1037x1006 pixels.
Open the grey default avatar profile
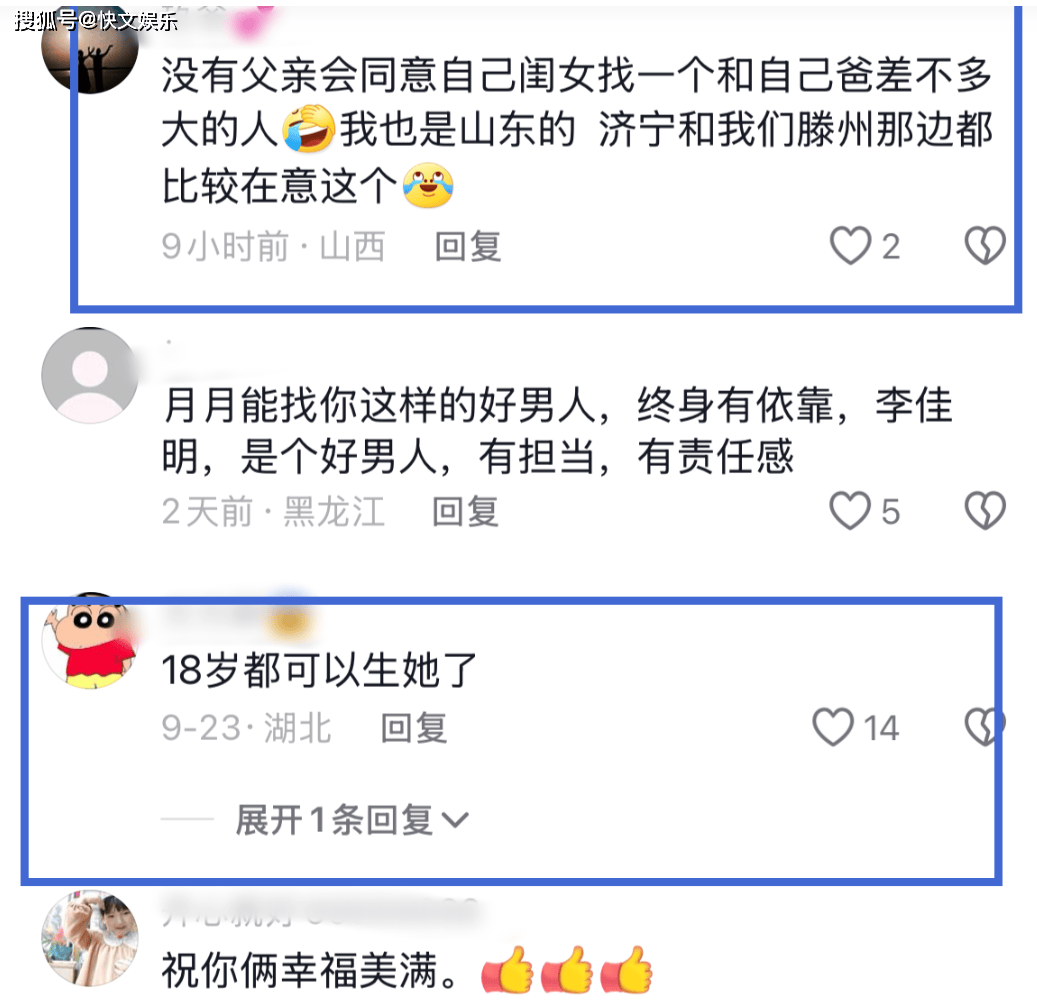(89, 375)
